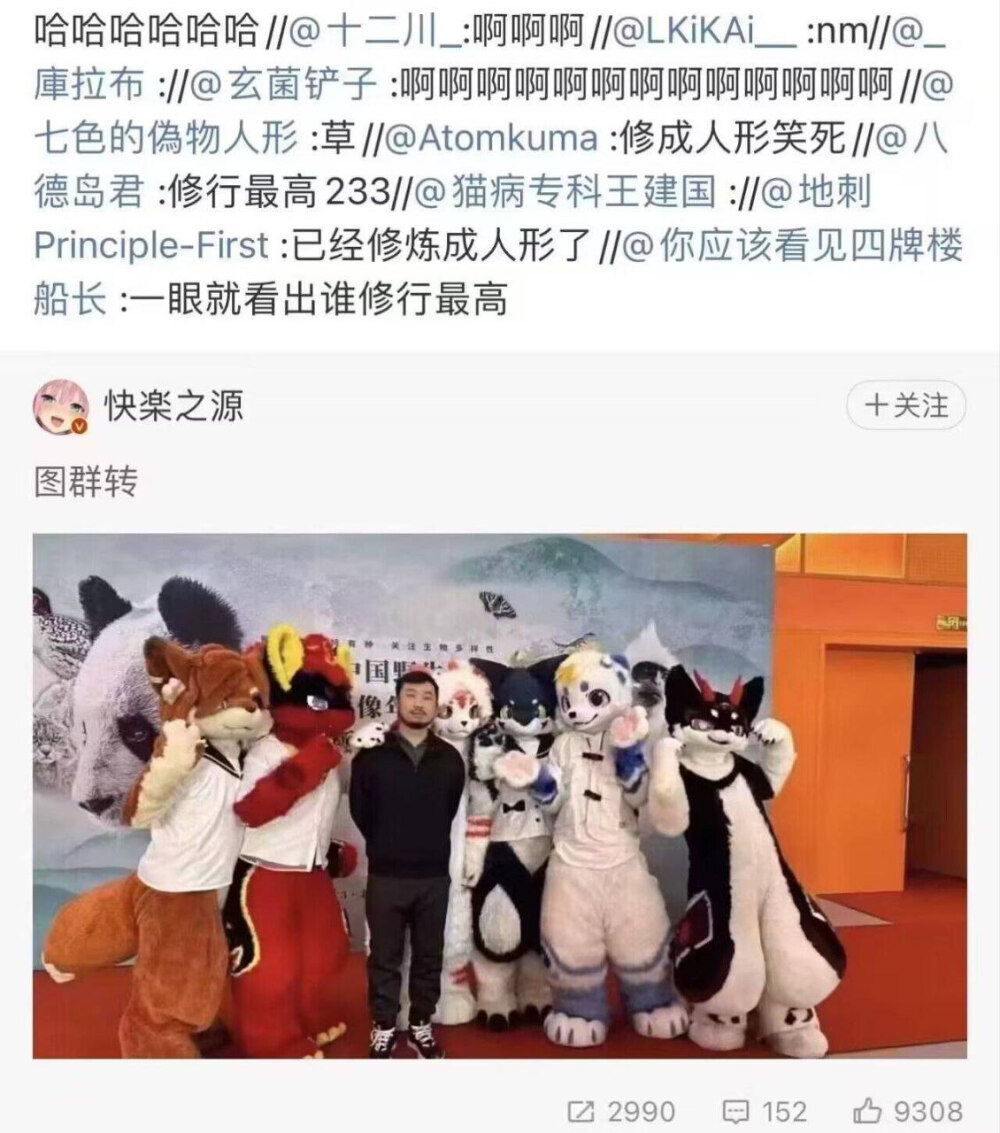Enlarge the fursuit group photo
This screenshot has height=1133, width=1000.
[x=499, y=795]
